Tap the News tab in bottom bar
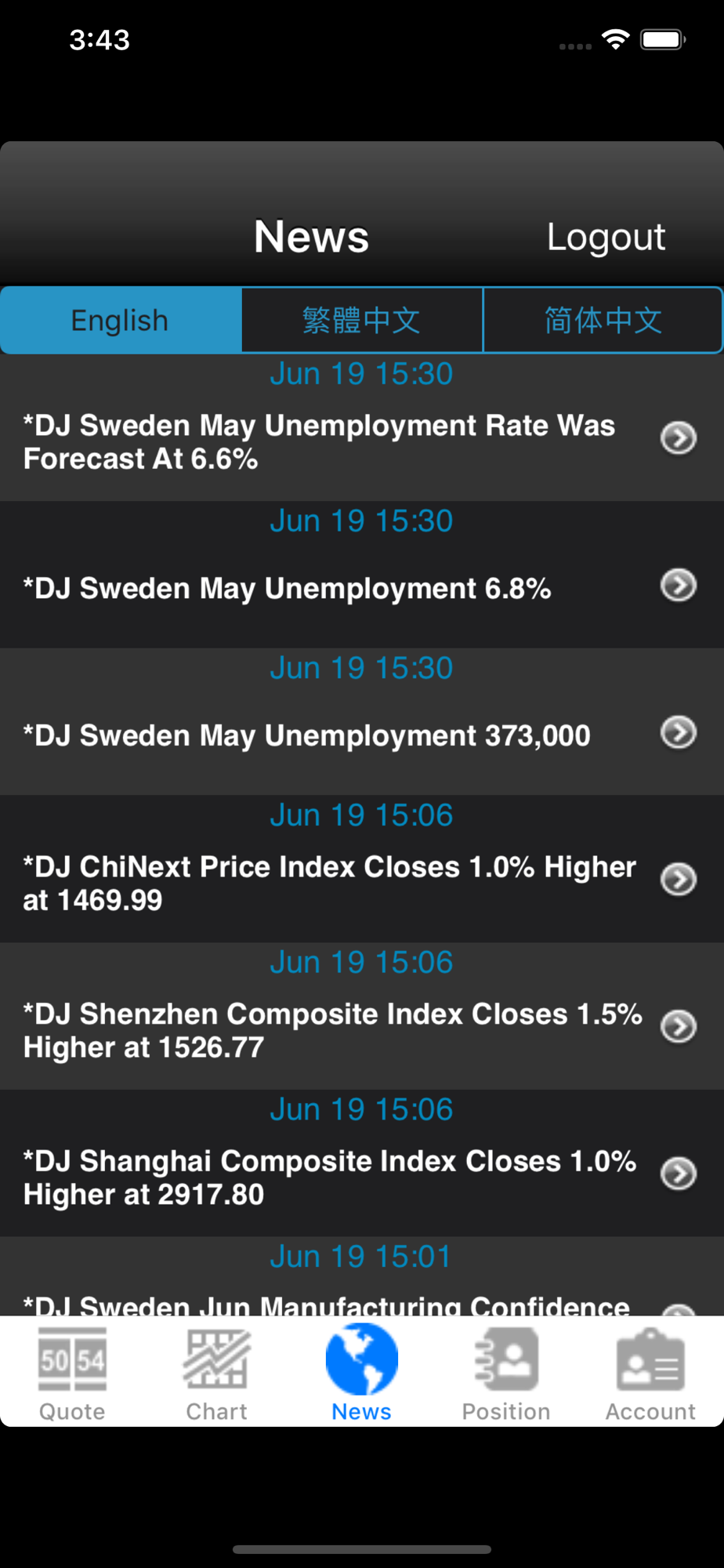 click(x=362, y=1373)
